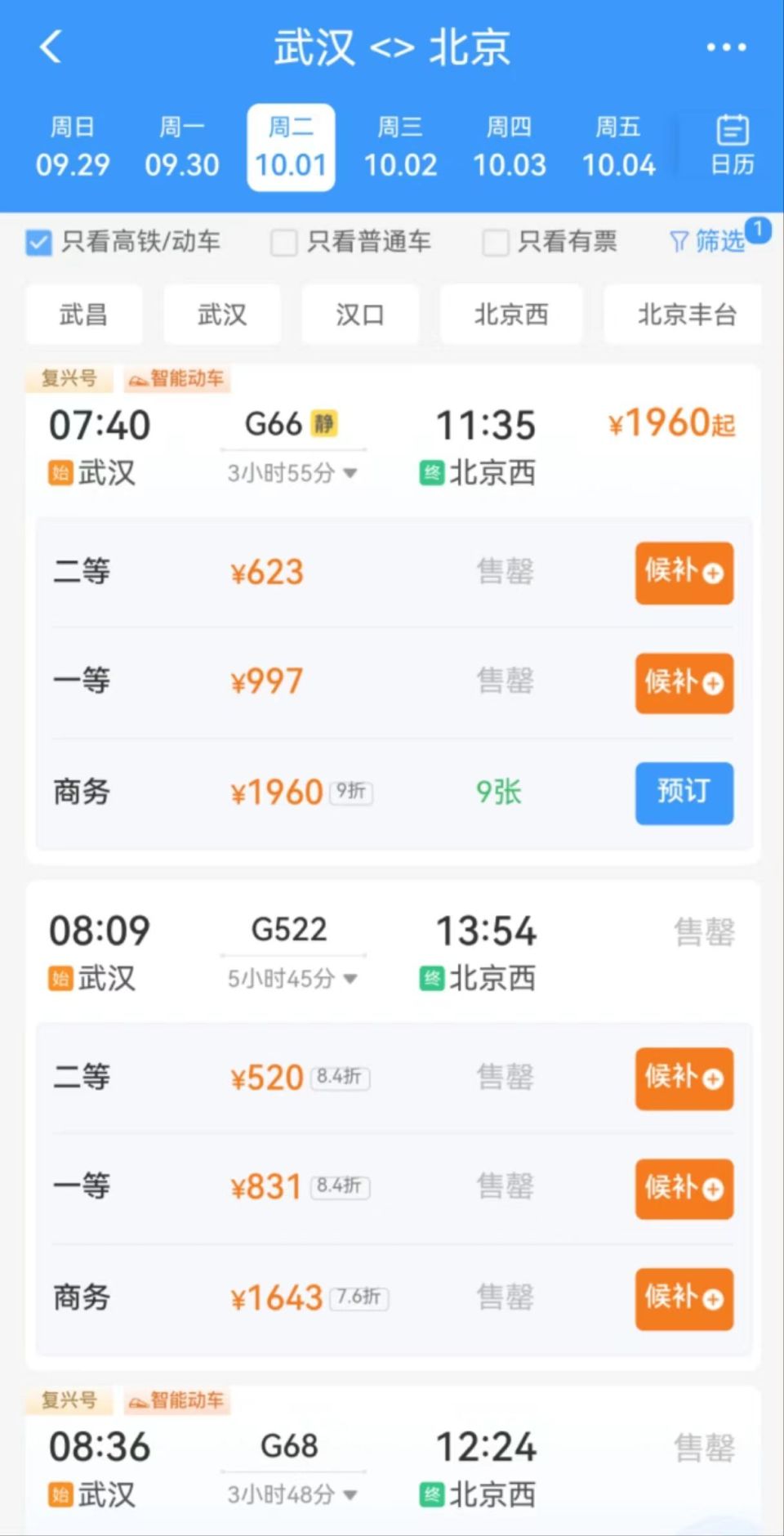Join 候补 for G522 一等 seat
Screen dimensions: 784x1536
pyautogui.click(x=684, y=1189)
